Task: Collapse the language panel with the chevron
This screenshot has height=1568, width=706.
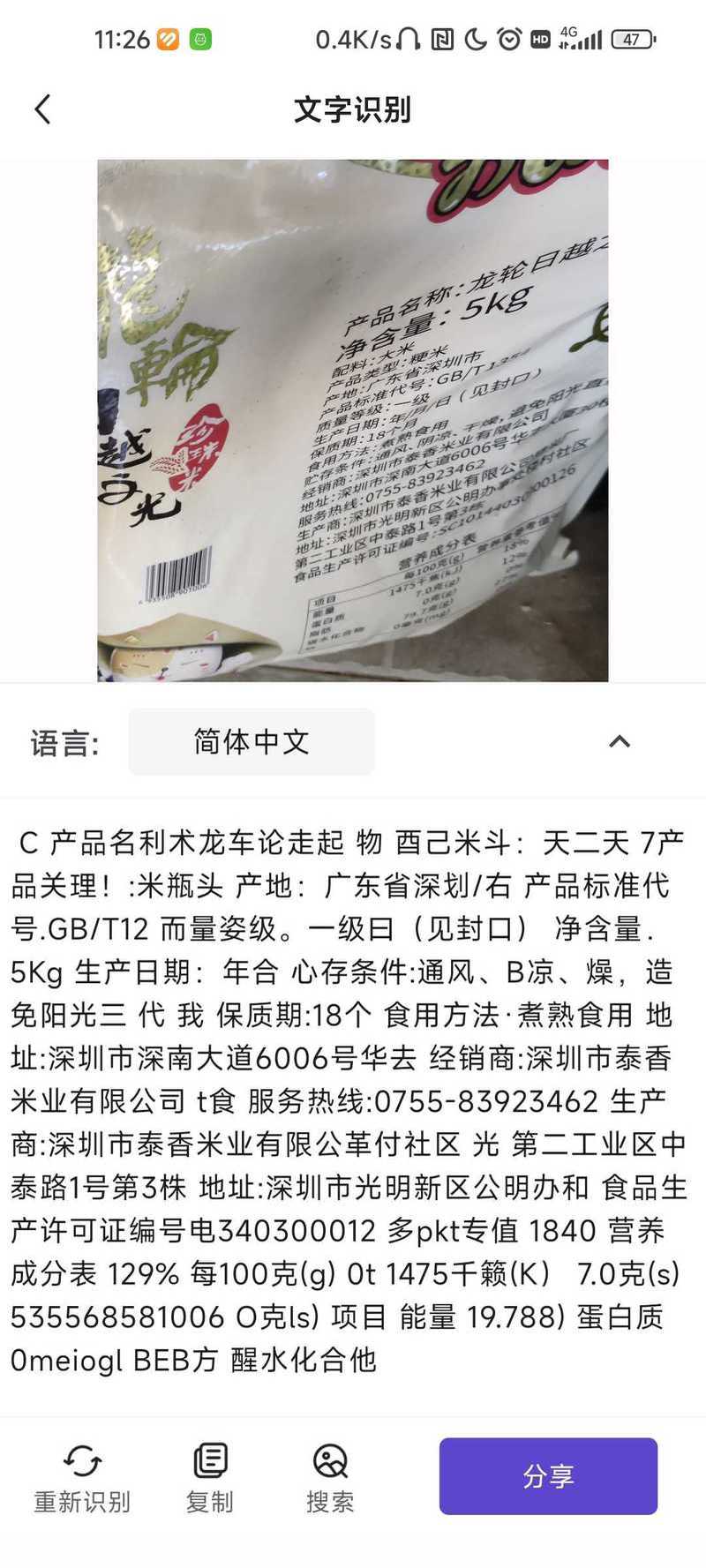Action: pos(620,741)
